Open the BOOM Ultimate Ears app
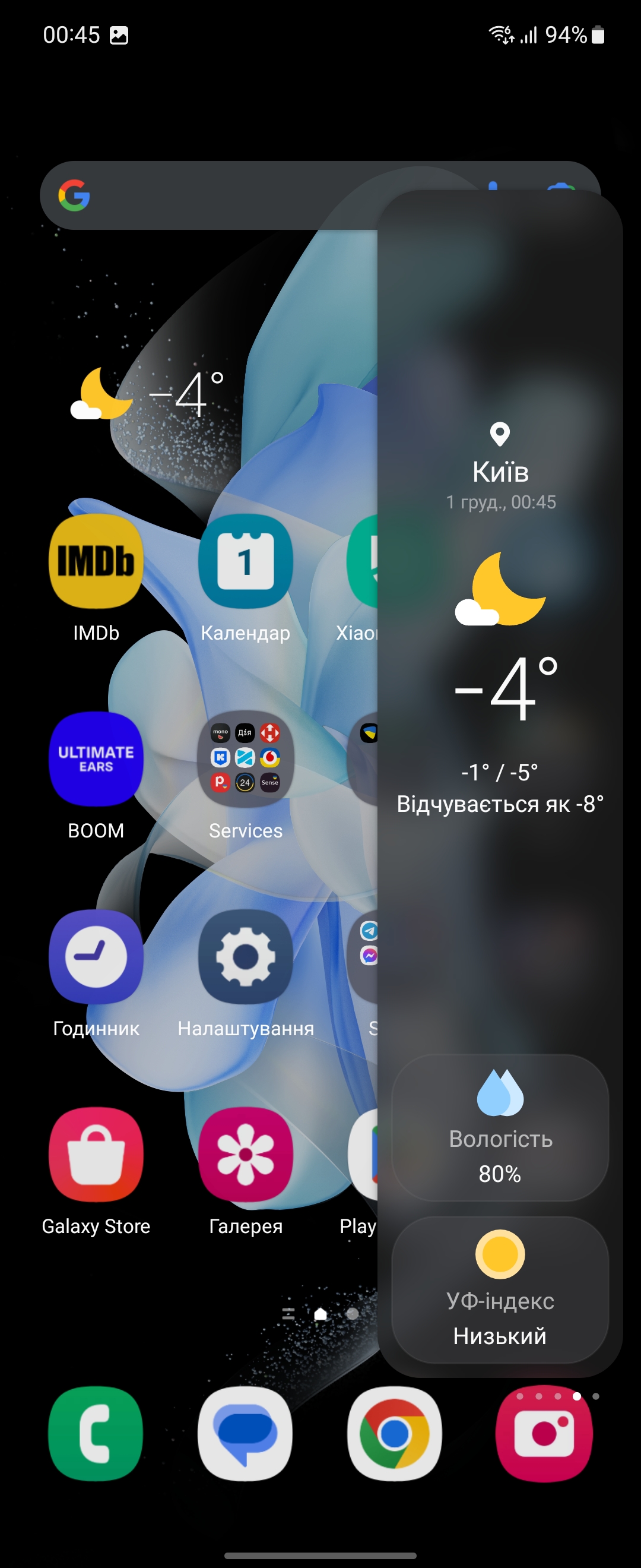 (x=96, y=759)
